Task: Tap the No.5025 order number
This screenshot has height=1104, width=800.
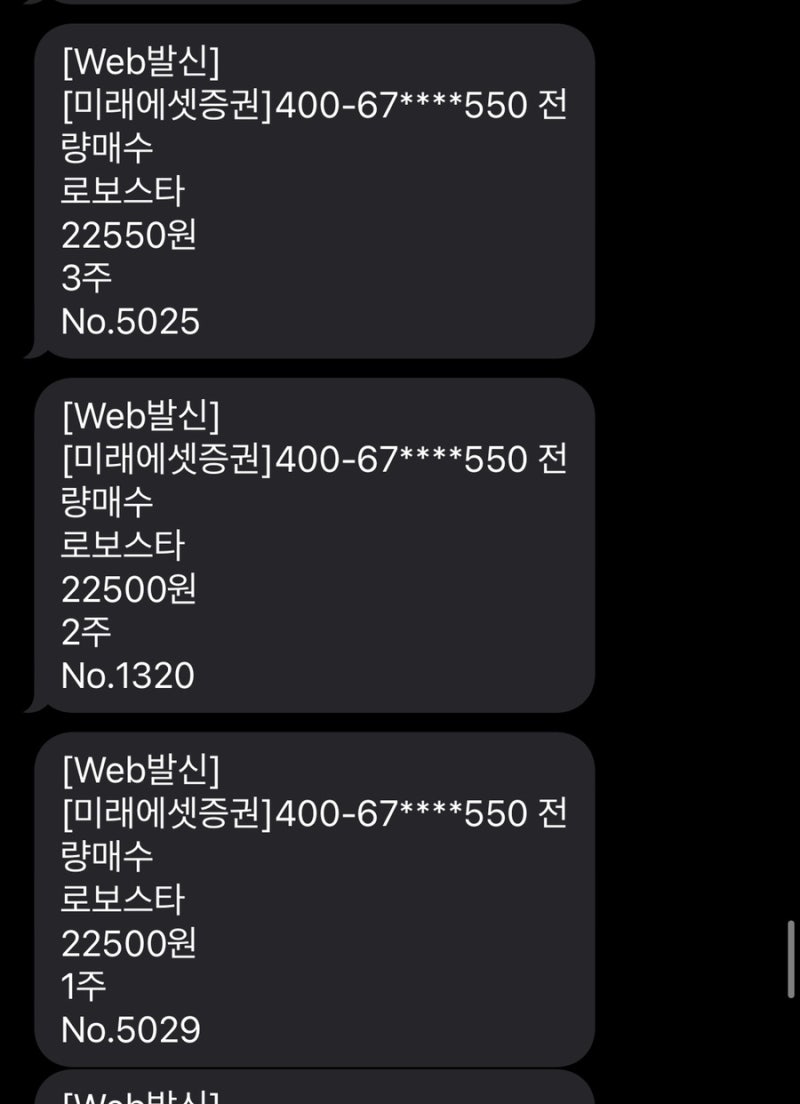Action: (132, 322)
